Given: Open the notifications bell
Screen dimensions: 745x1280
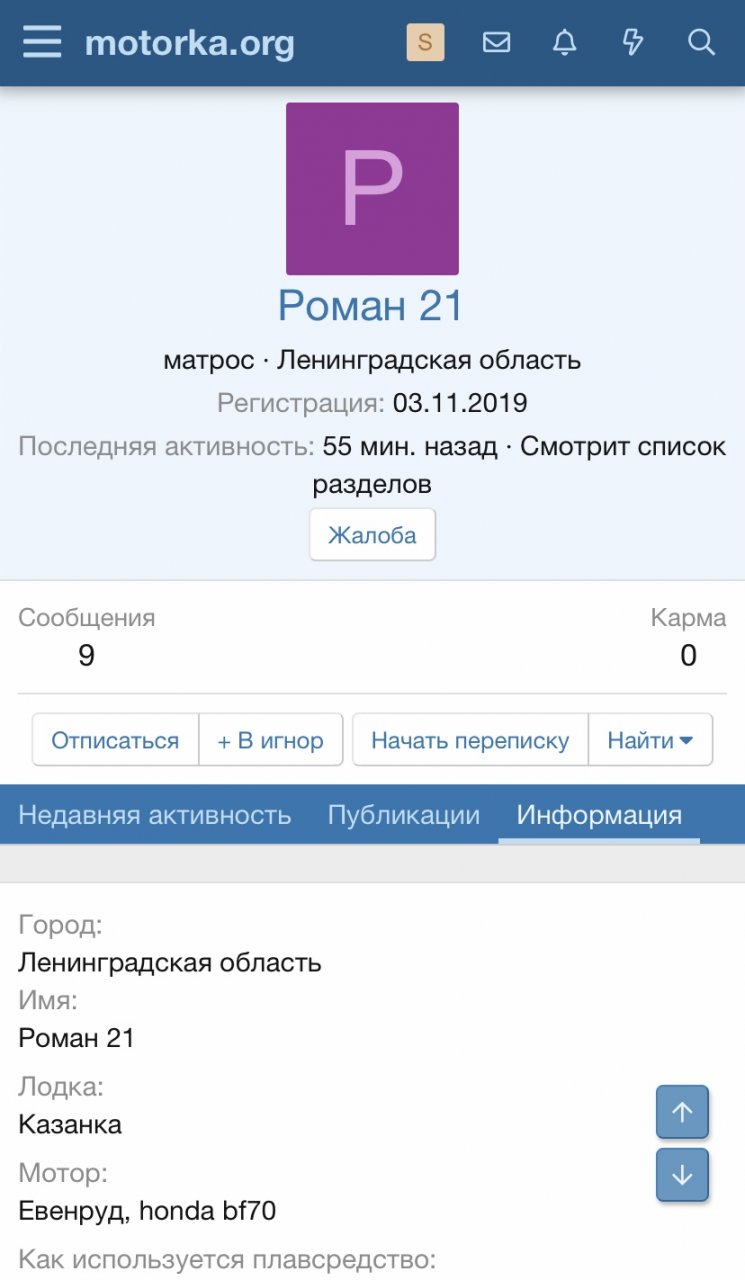Looking at the screenshot, I should (564, 43).
